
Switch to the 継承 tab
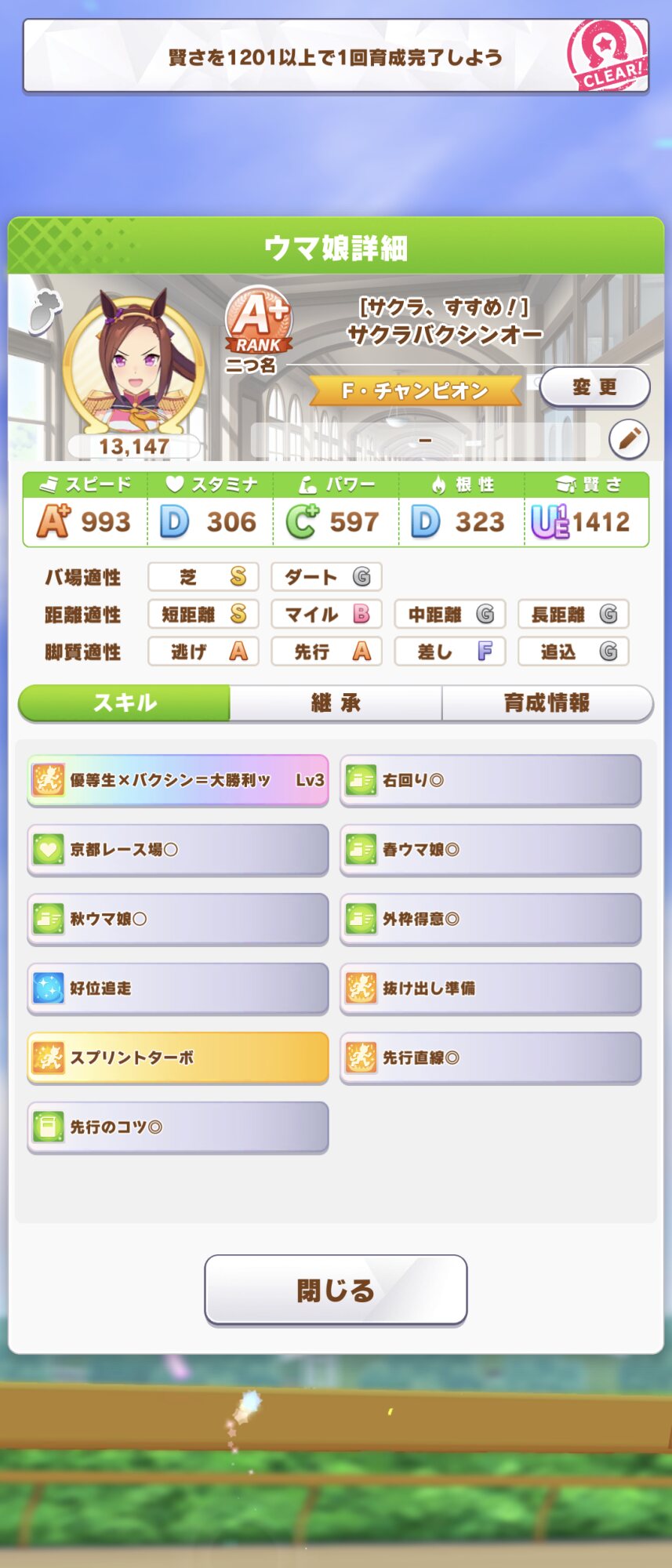click(x=336, y=702)
